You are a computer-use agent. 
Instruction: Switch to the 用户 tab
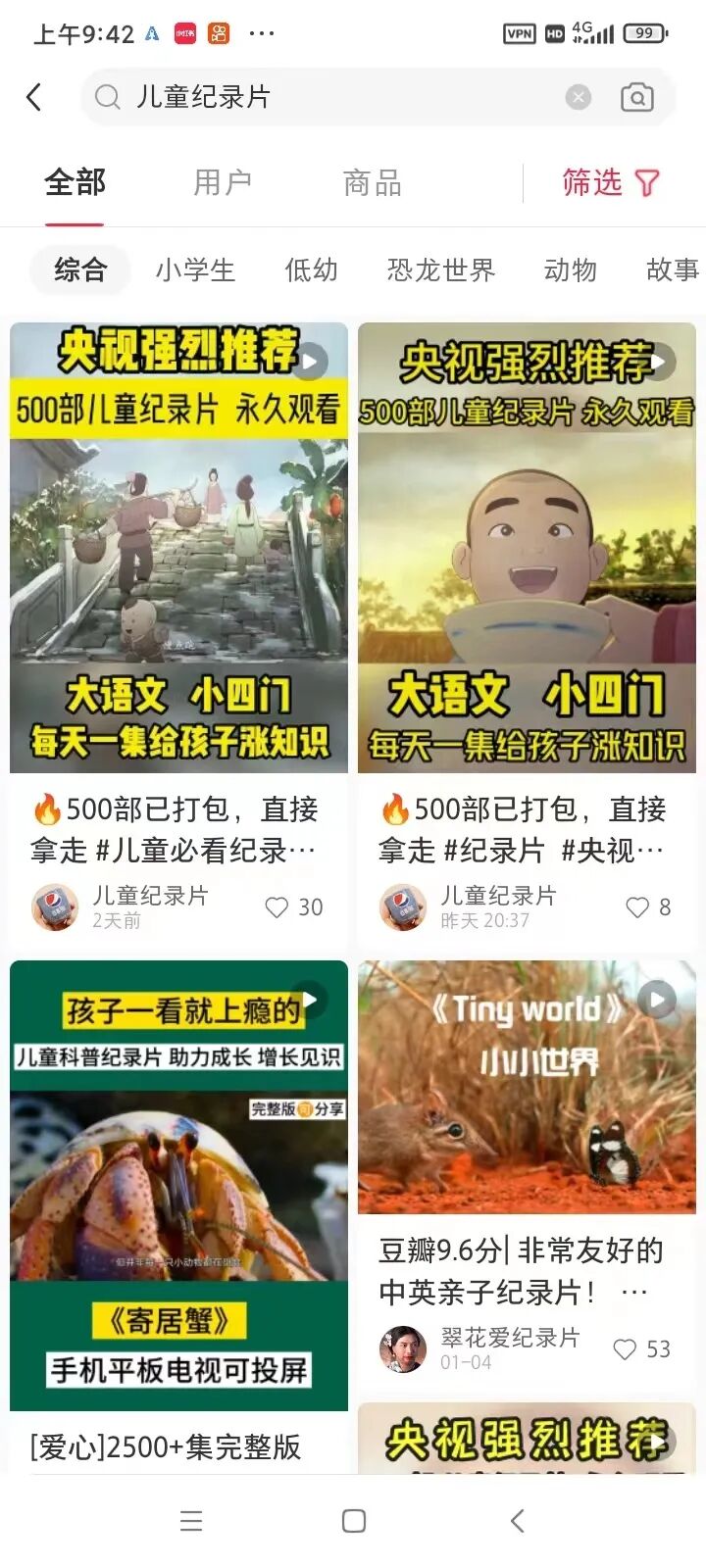(223, 182)
